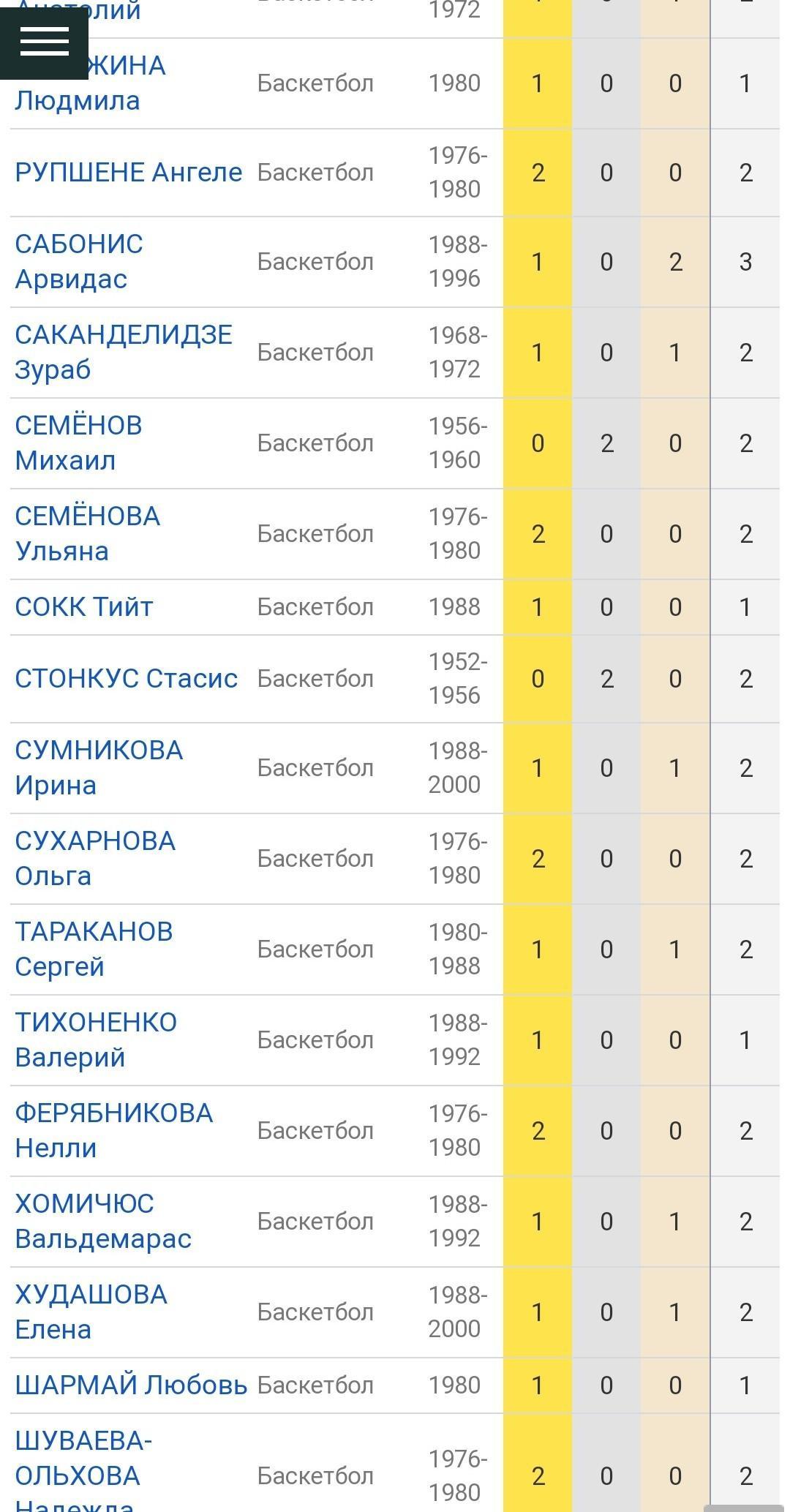Viewport: 790px width, 1512px height.
Task: Open ХУДАШОВА Елена profile
Action: (x=91, y=1312)
